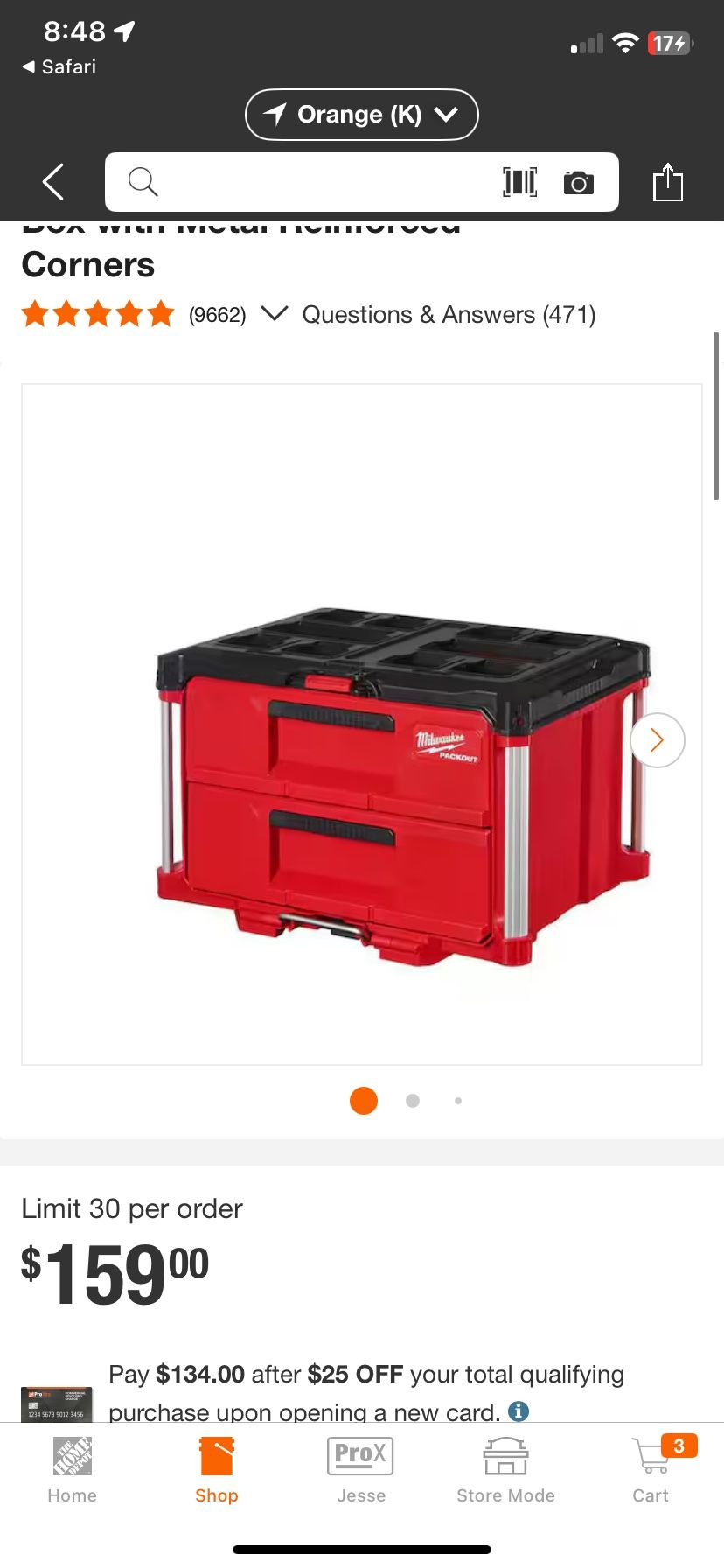Change the Orange (K) store location
This screenshot has width=724, height=1568.
point(362,115)
